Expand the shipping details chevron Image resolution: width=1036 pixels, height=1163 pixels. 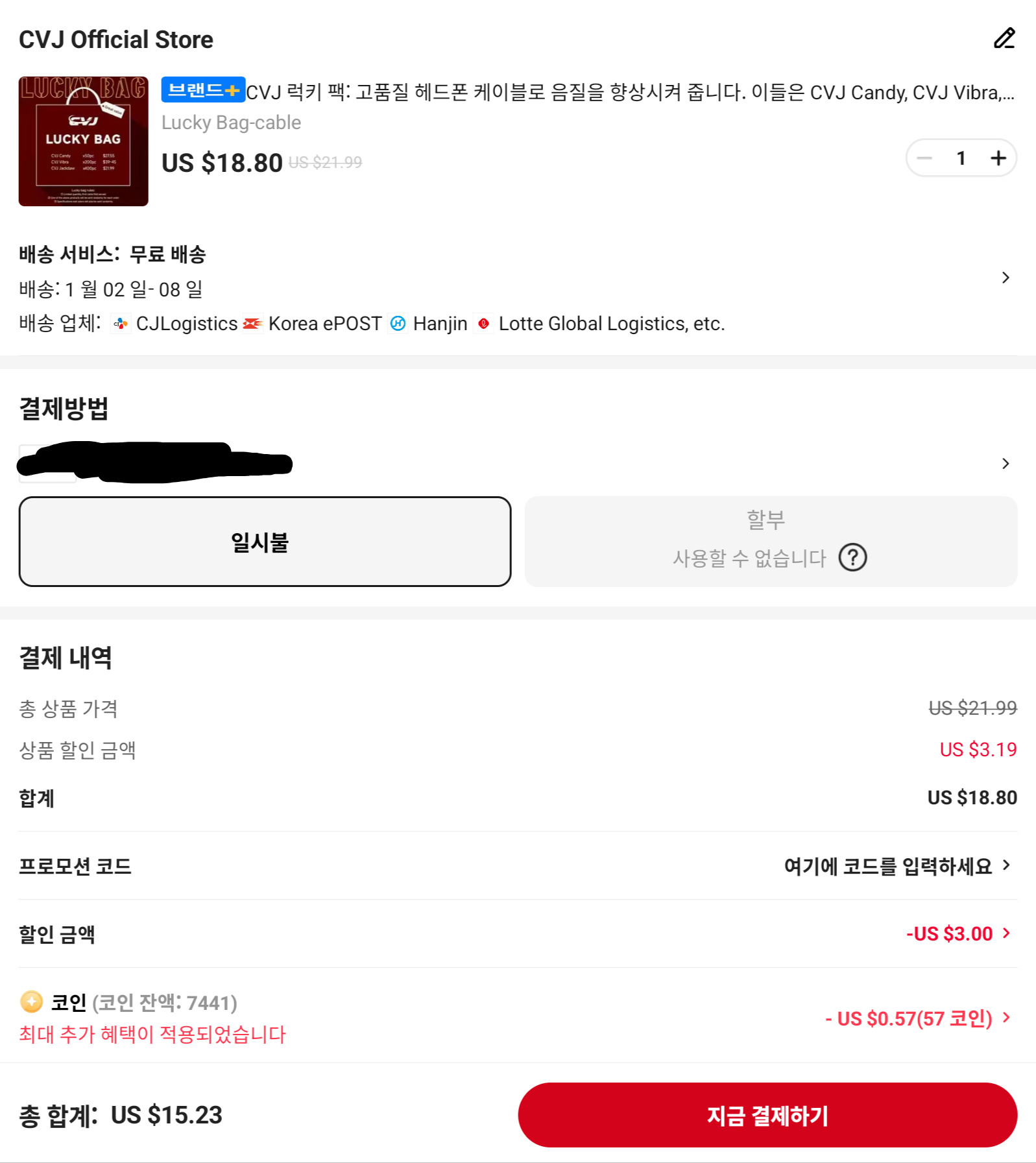pyautogui.click(x=1005, y=278)
